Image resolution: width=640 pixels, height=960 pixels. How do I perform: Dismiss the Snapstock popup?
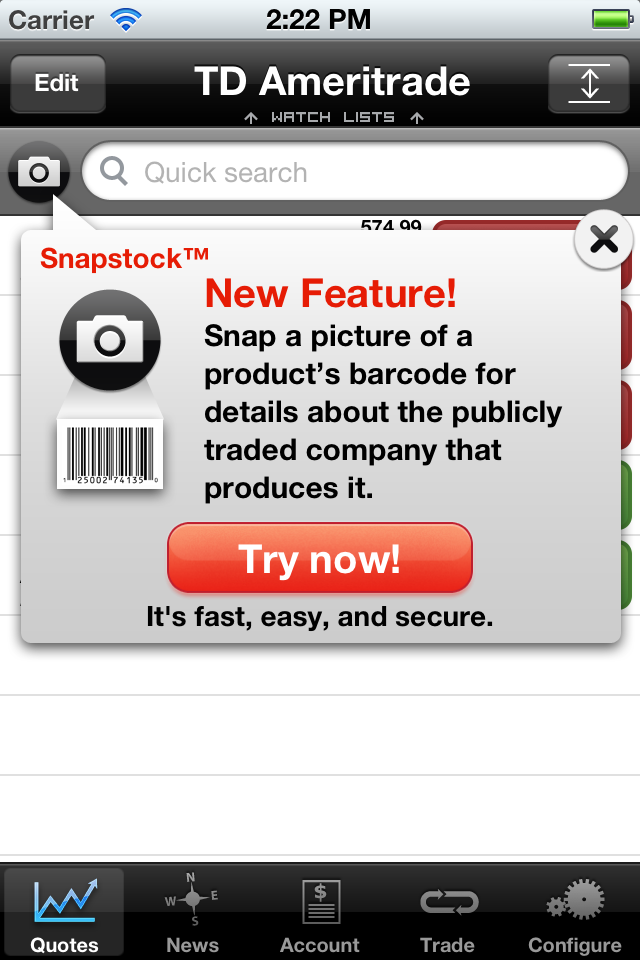pyautogui.click(x=604, y=240)
